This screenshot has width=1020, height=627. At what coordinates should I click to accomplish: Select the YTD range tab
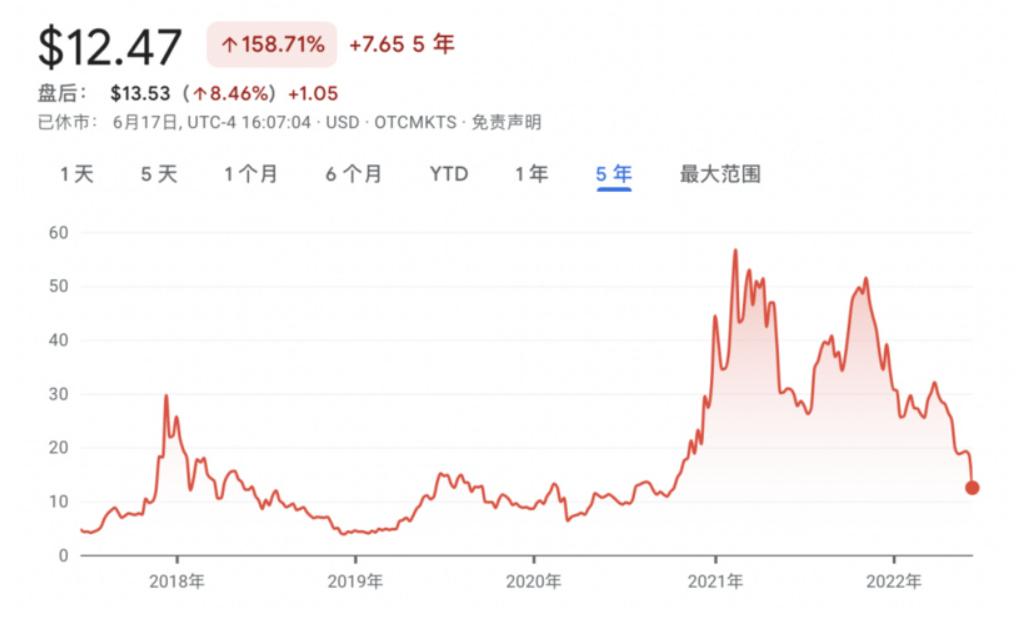449,174
